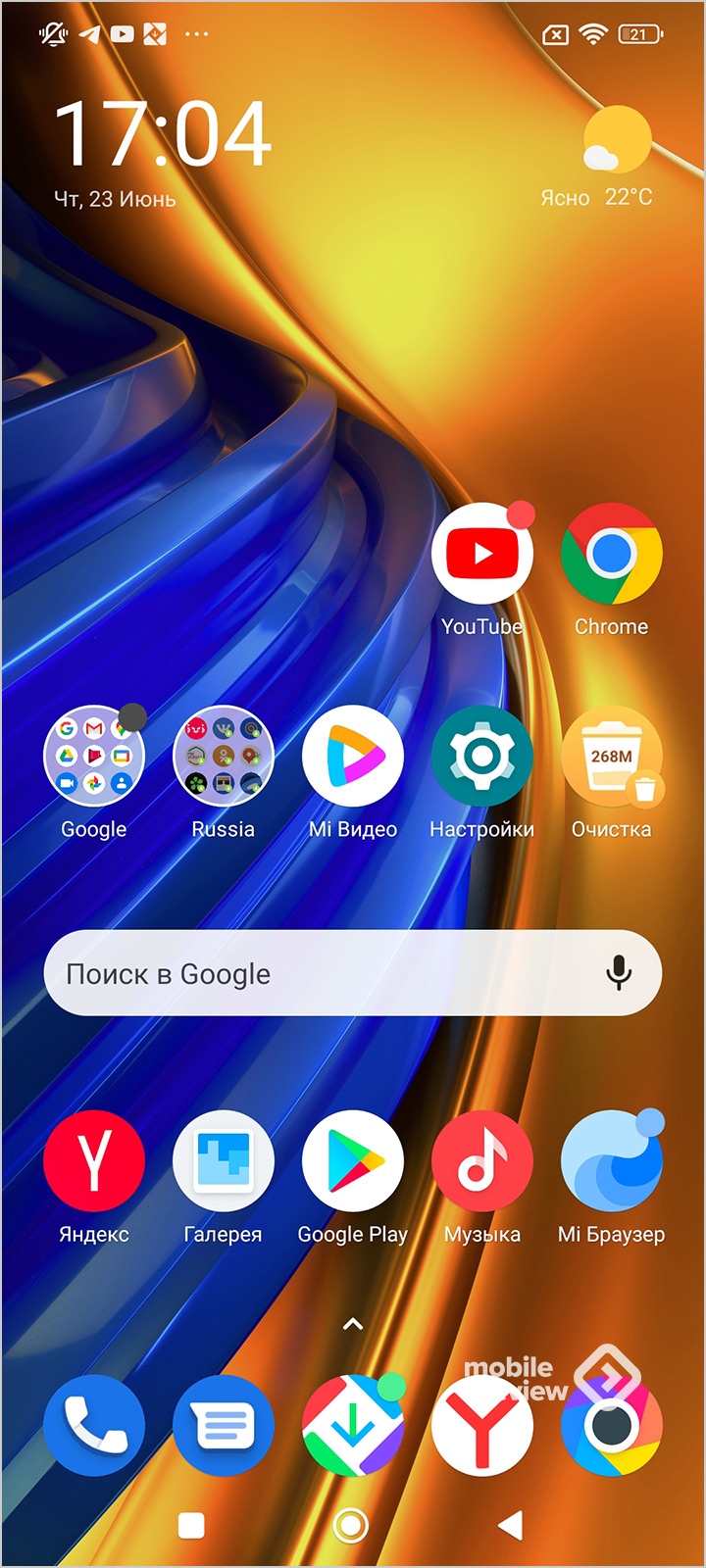Viewport: 706px width, 1568px height.
Task: Open the Messages app in dock
Action: click(224, 1426)
